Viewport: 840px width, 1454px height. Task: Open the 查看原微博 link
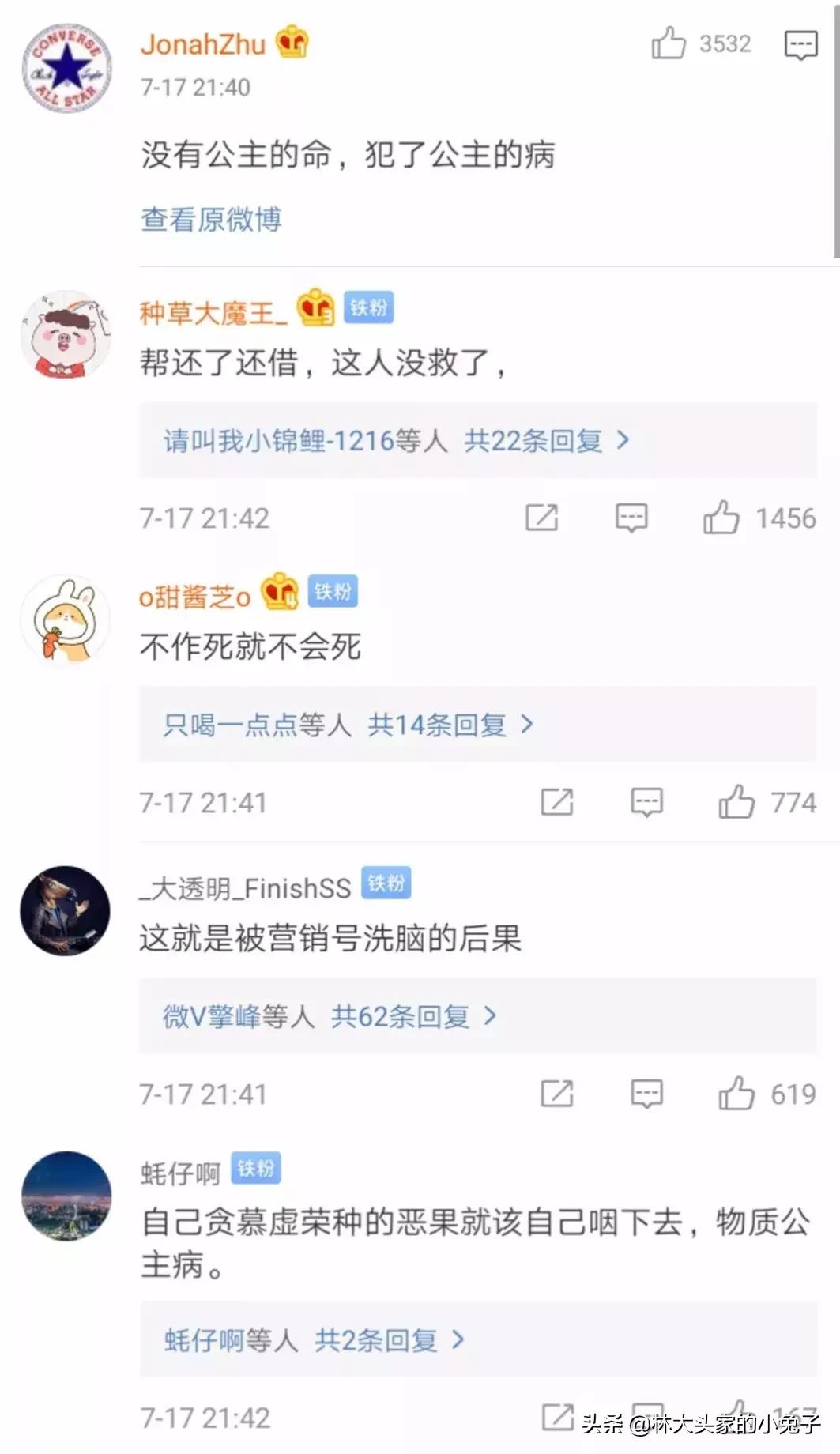[210, 220]
